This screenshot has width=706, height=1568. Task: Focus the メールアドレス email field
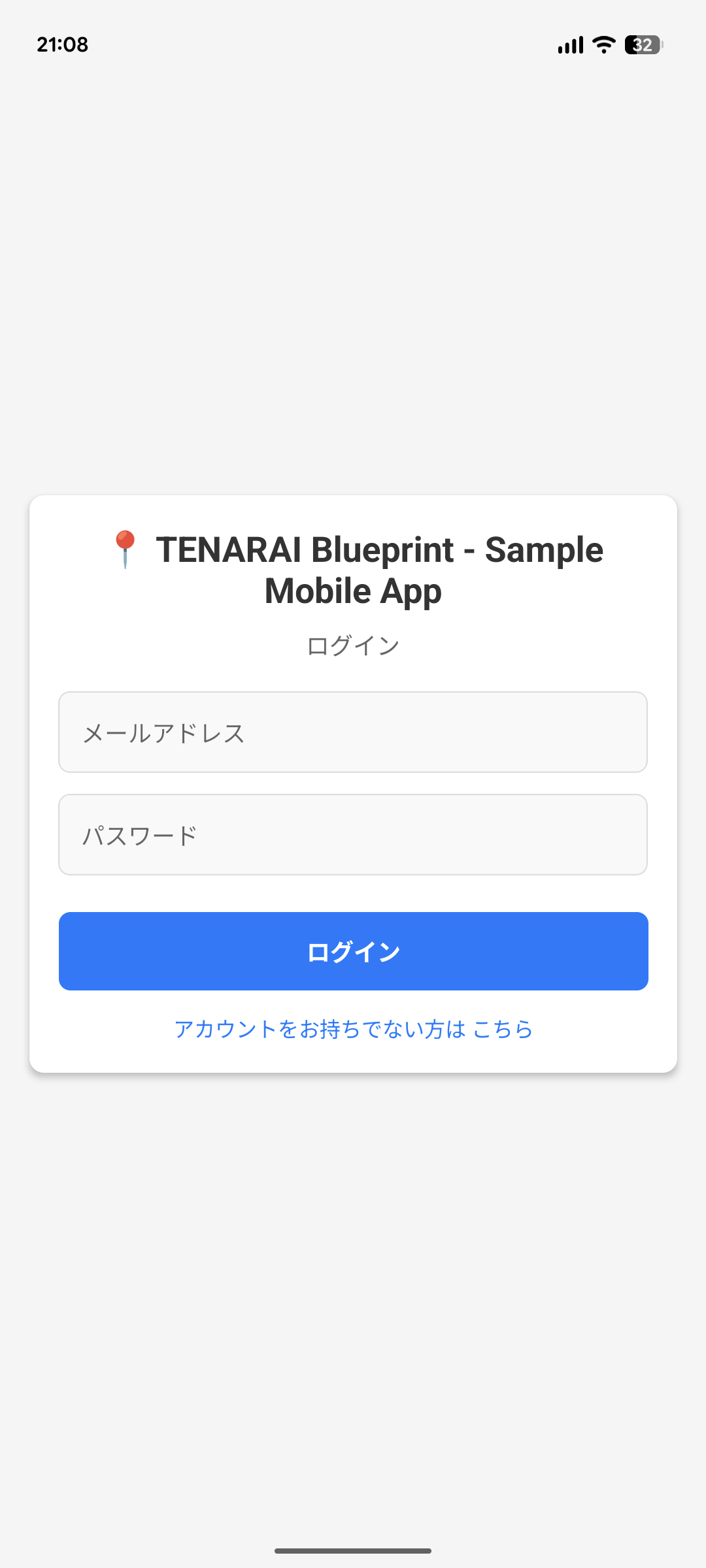pyautogui.click(x=353, y=732)
